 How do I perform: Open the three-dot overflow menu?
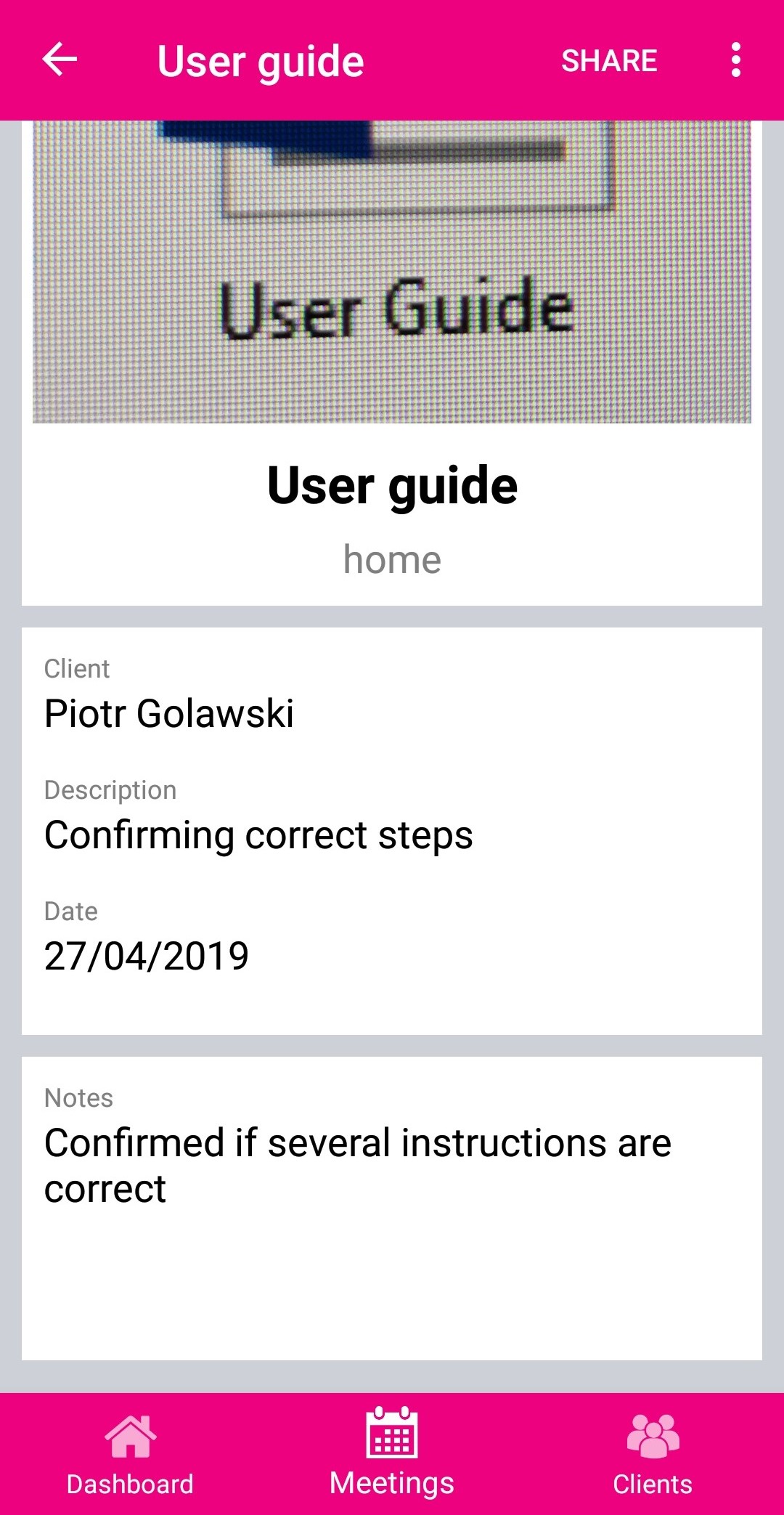pos(735,60)
